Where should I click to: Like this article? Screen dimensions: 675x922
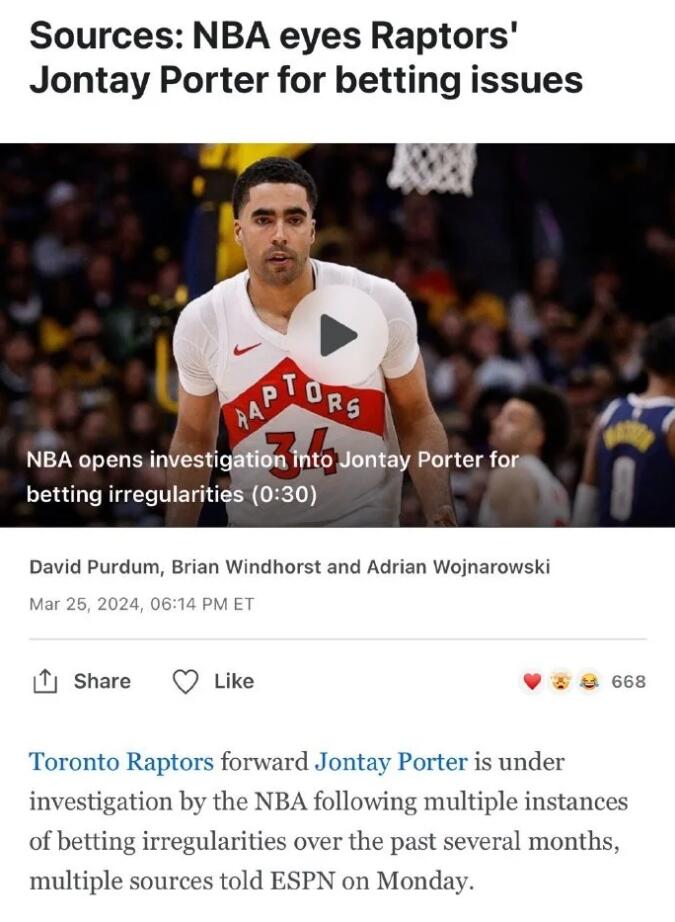pos(213,681)
